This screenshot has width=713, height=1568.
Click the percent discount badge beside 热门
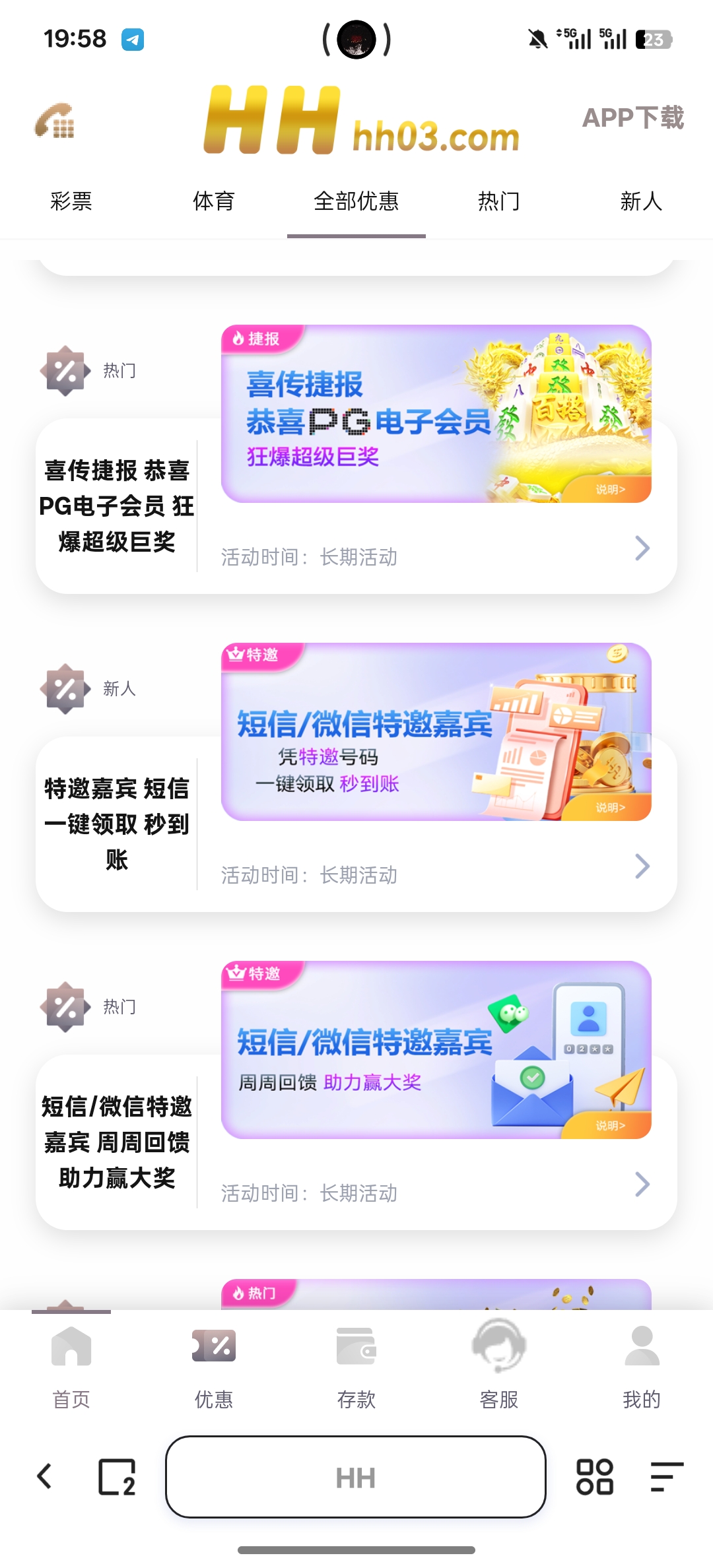(65, 370)
